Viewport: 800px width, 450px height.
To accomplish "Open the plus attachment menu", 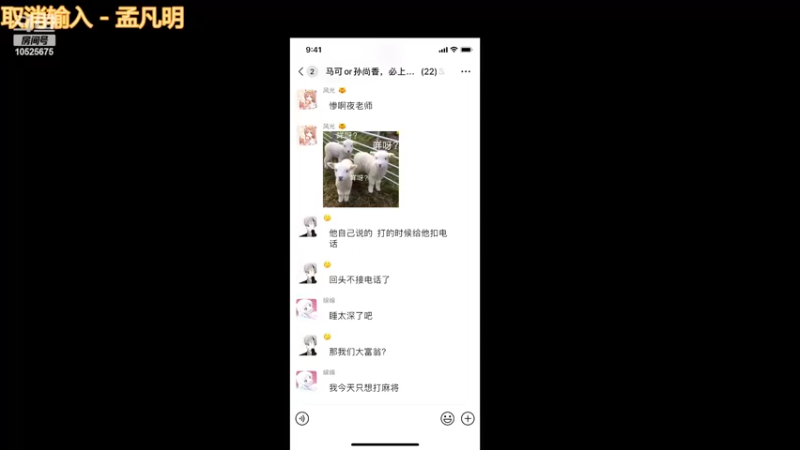I will pos(467,418).
